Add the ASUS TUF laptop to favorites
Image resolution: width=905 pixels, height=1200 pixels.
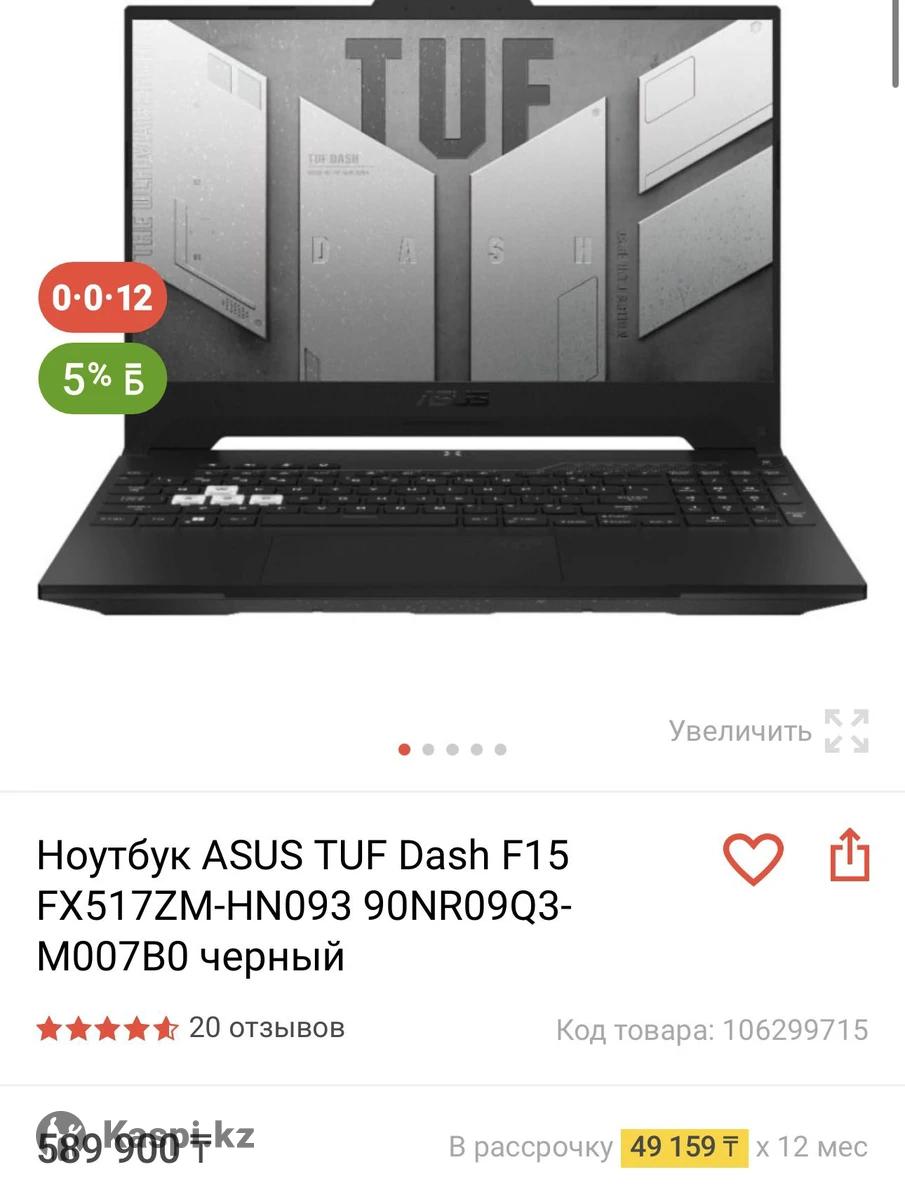[x=753, y=860]
